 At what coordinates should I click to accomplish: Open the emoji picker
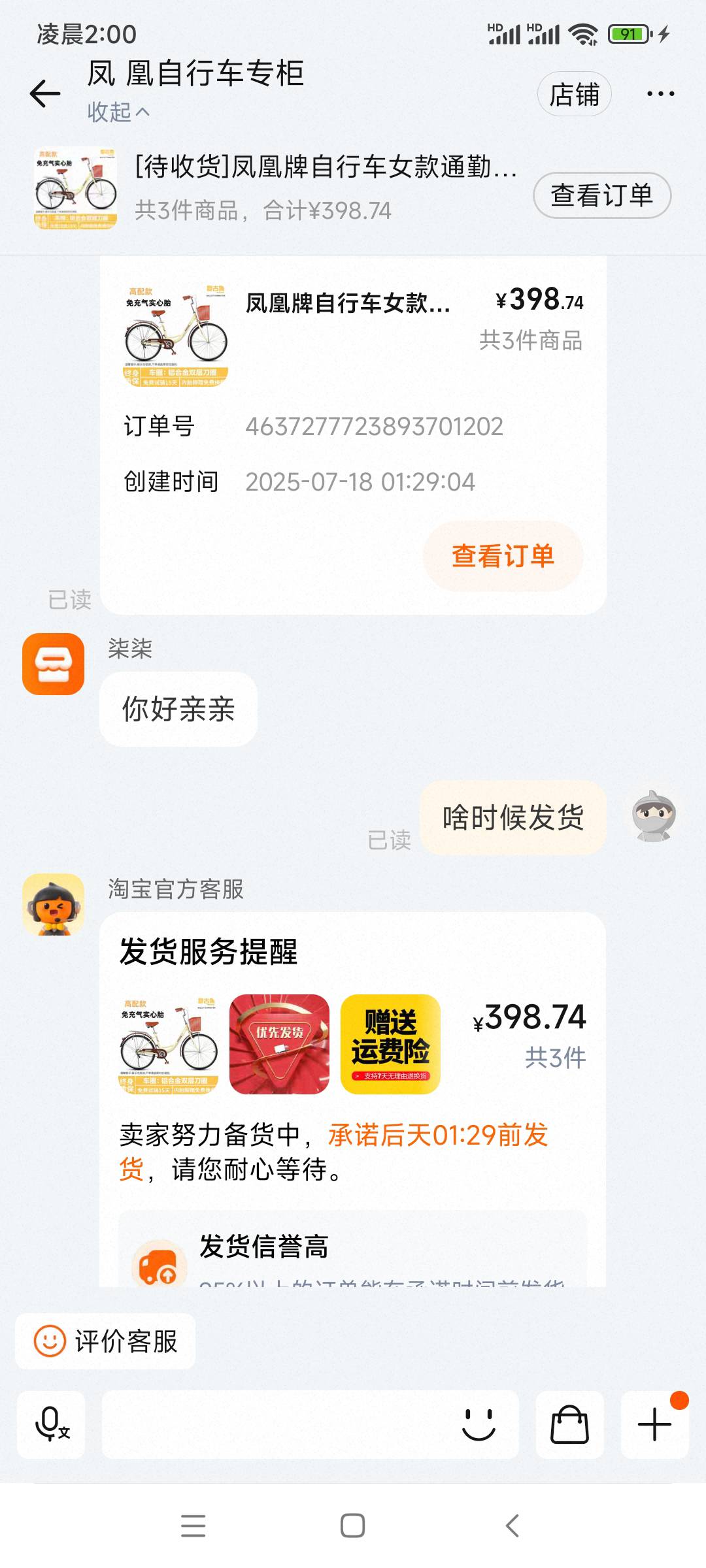(479, 1424)
